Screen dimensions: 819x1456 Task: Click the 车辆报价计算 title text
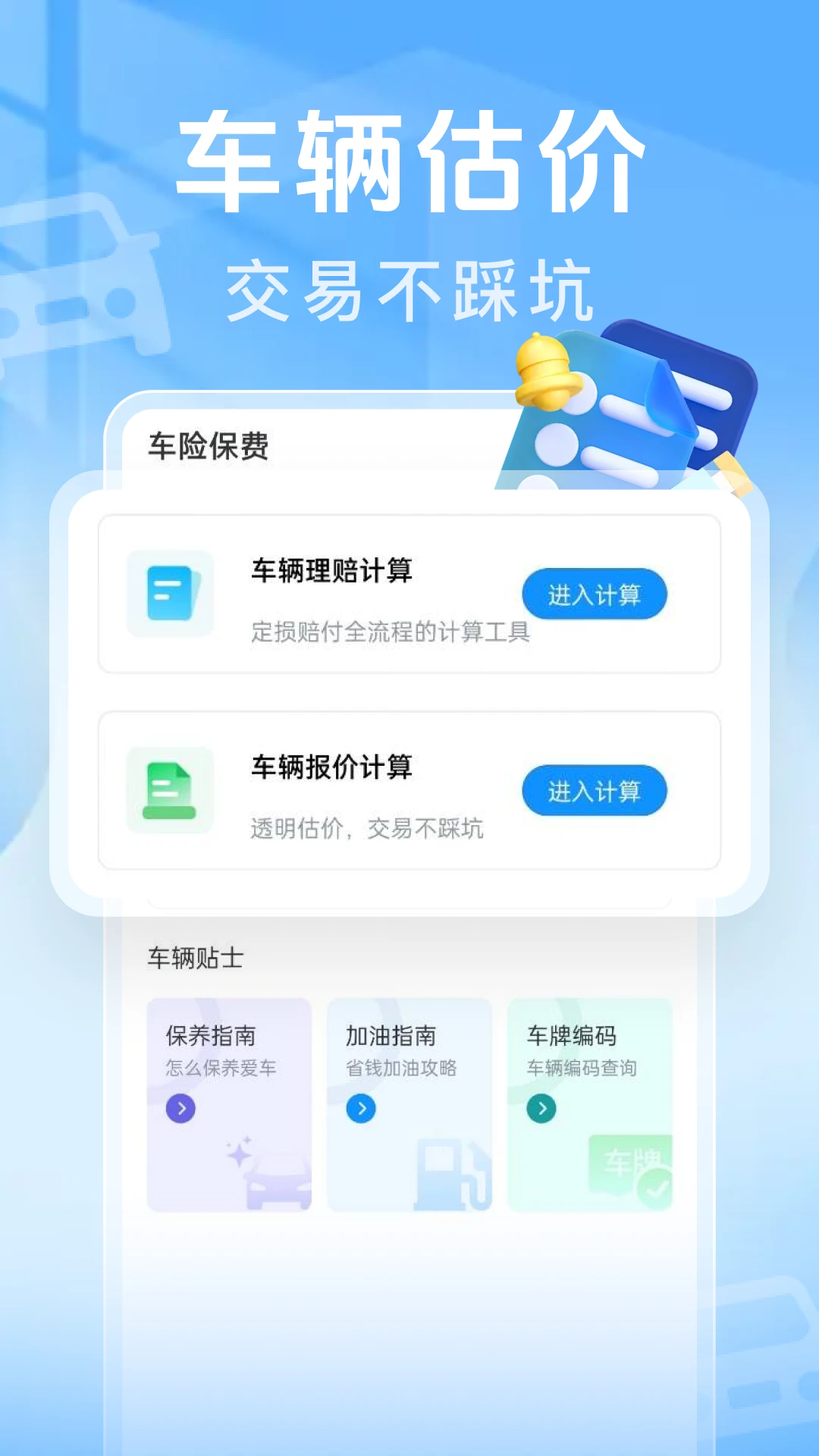(331, 768)
